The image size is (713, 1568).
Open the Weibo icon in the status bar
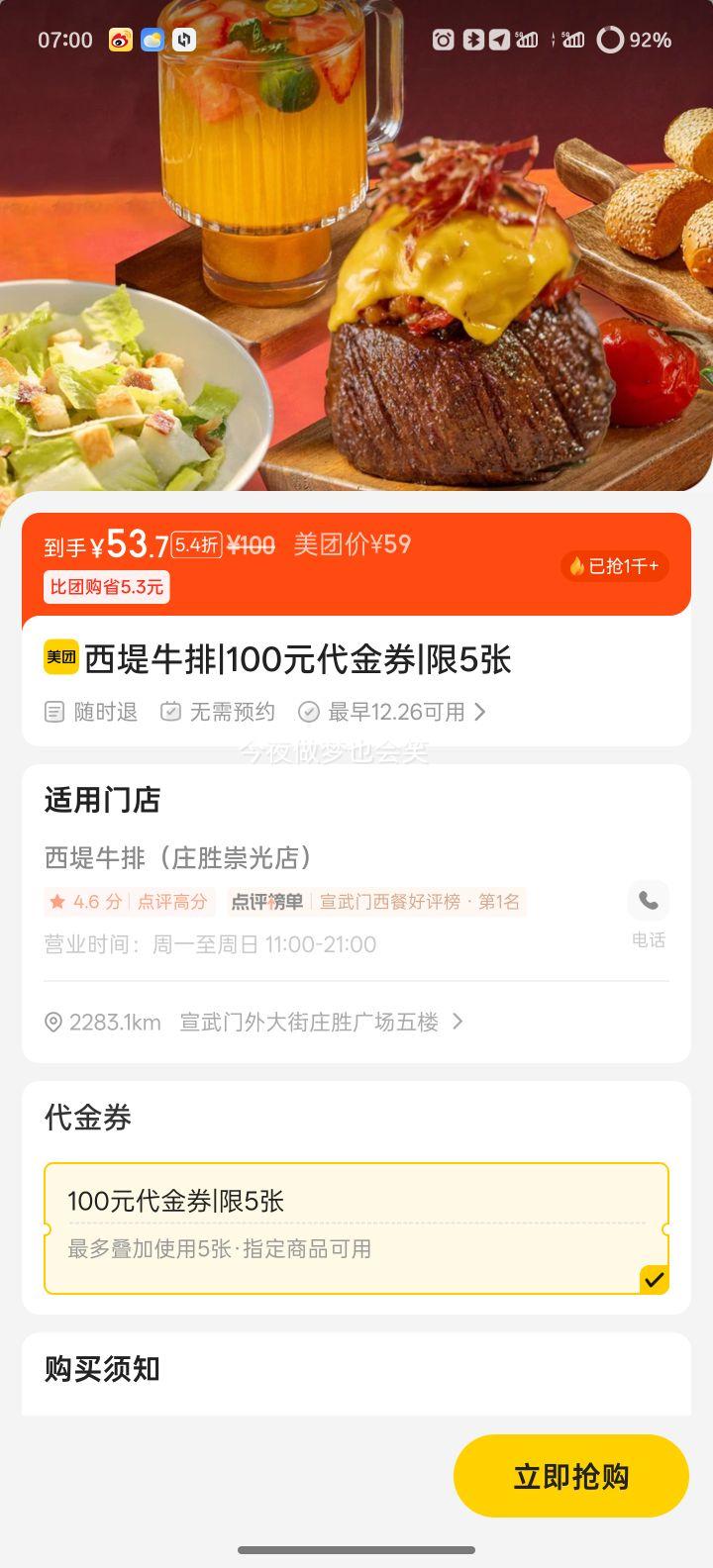click(120, 40)
